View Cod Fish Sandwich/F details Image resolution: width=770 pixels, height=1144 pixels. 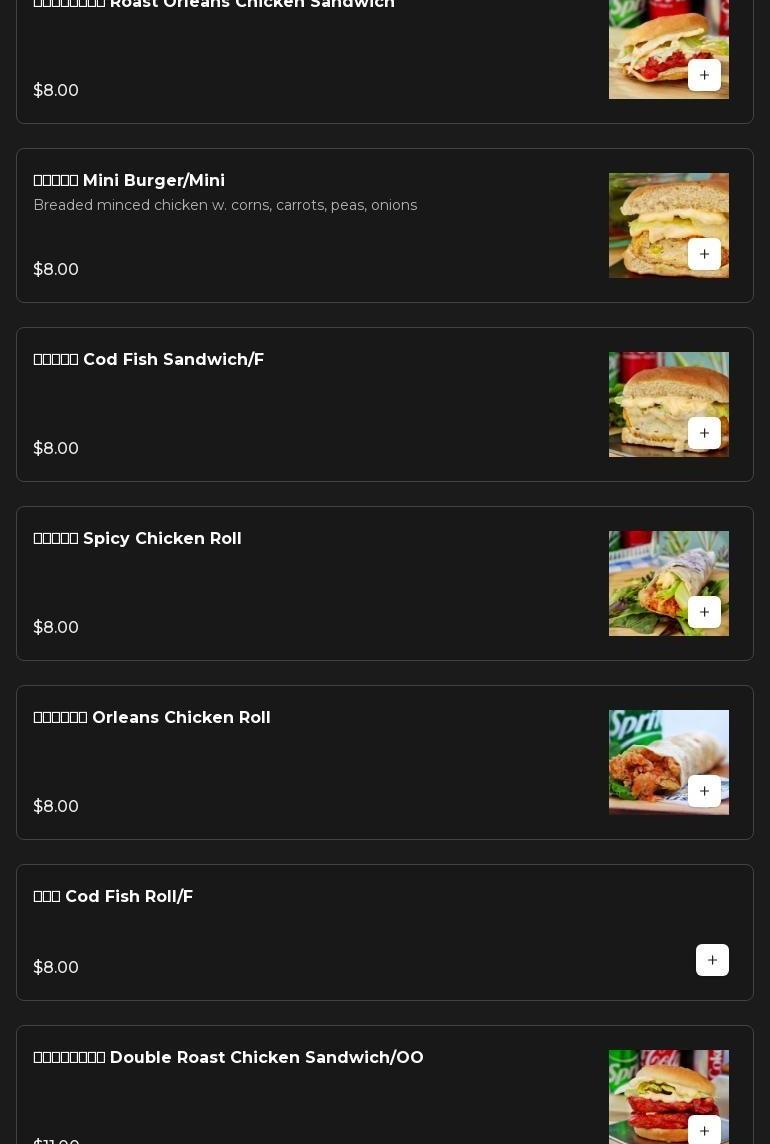click(300, 404)
